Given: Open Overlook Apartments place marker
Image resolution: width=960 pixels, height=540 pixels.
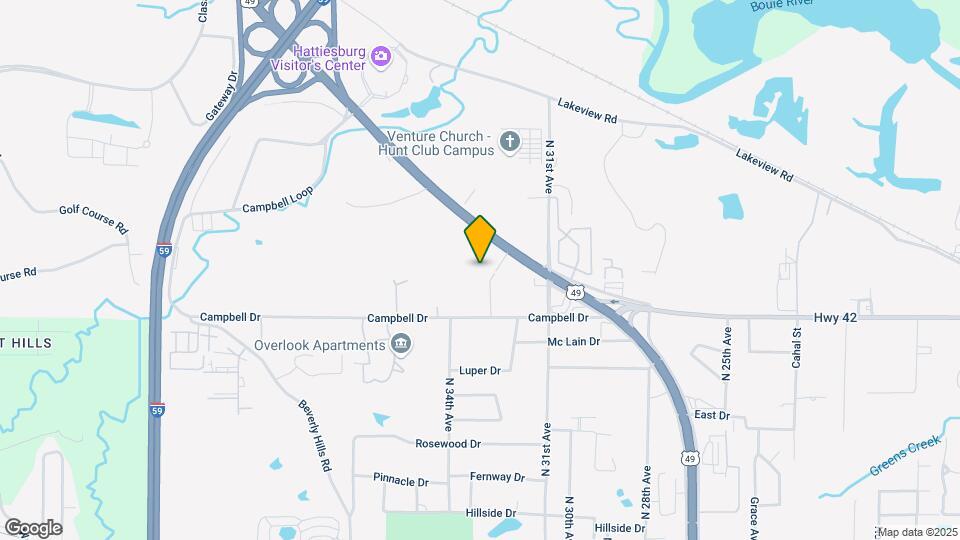Looking at the screenshot, I should click(x=401, y=345).
